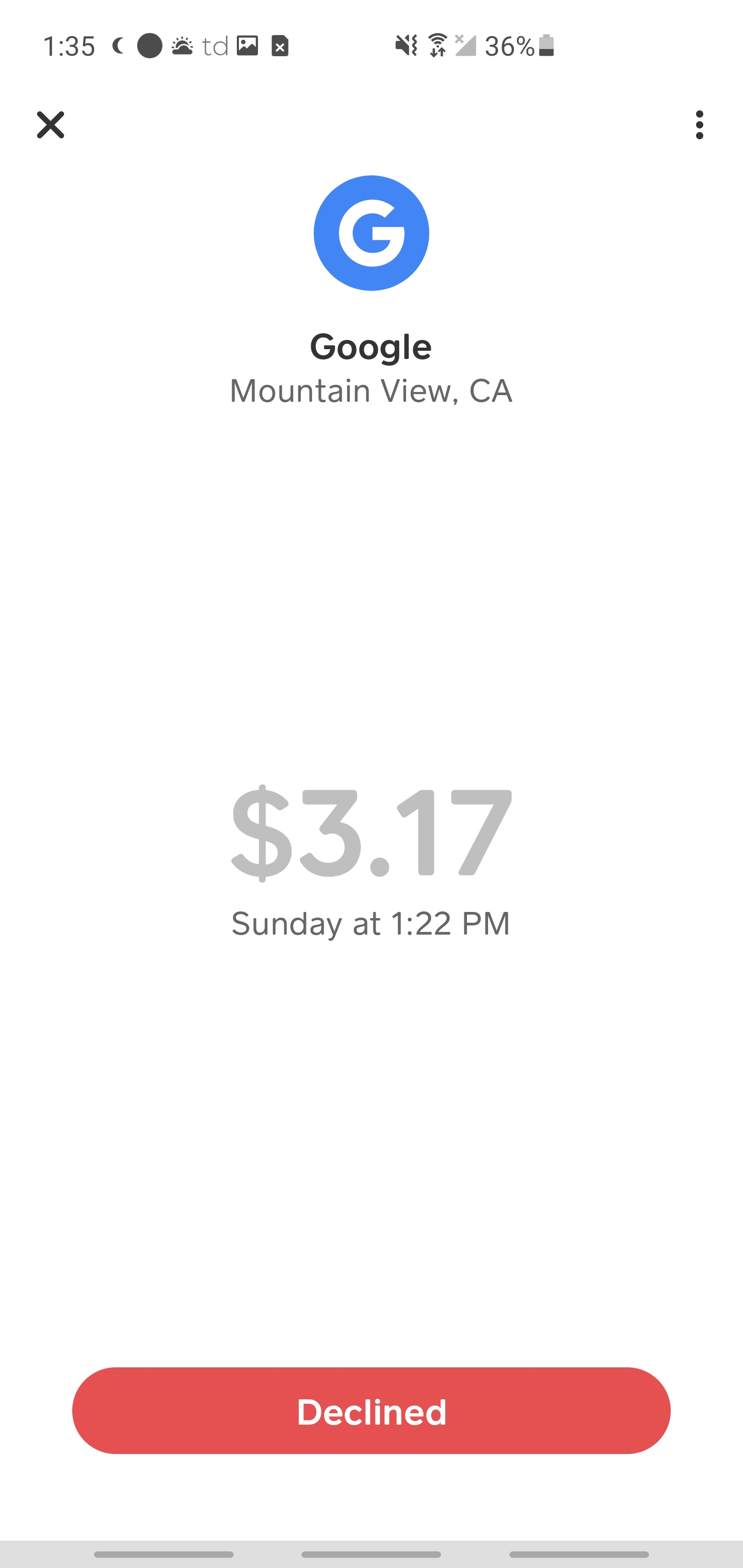Open the three-dot overflow menu
This screenshot has width=743, height=1568.
click(x=699, y=125)
